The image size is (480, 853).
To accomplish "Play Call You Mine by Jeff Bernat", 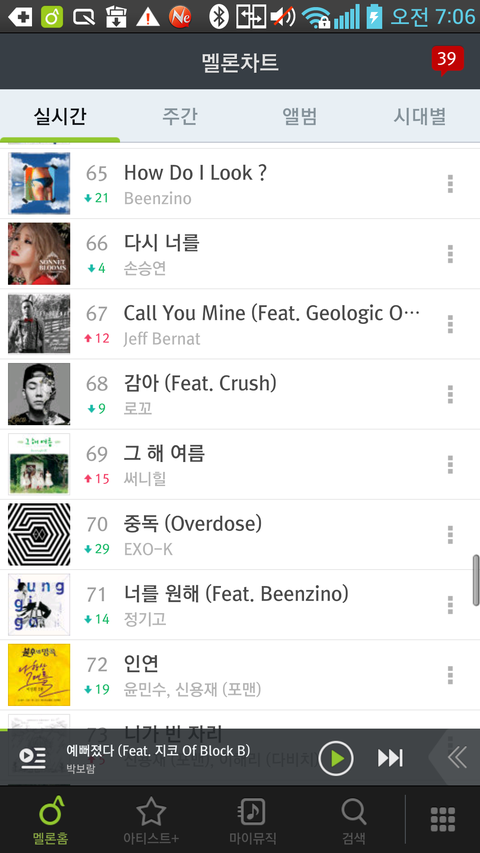I will [240, 324].
